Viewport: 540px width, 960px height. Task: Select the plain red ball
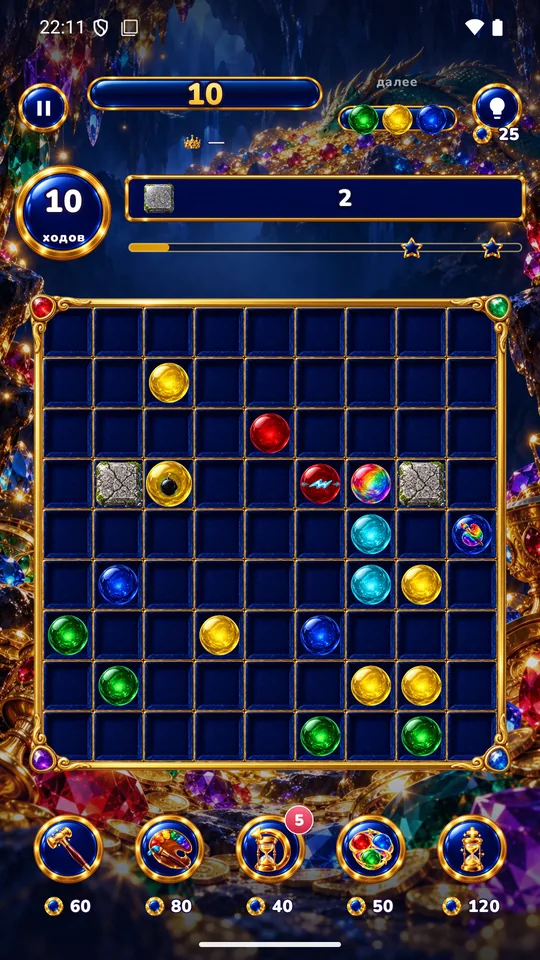point(269,433)
